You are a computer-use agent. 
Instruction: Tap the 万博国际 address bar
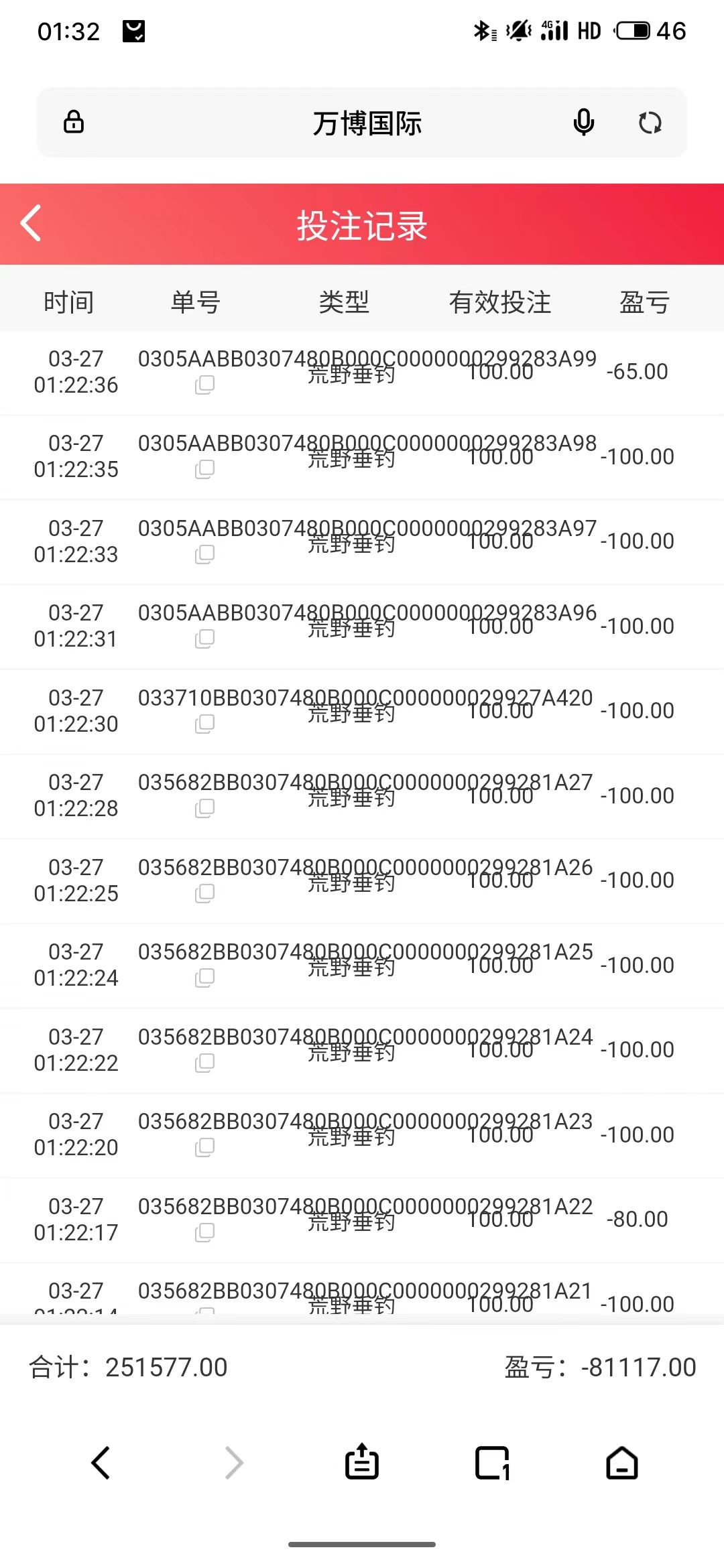(366, 123)
